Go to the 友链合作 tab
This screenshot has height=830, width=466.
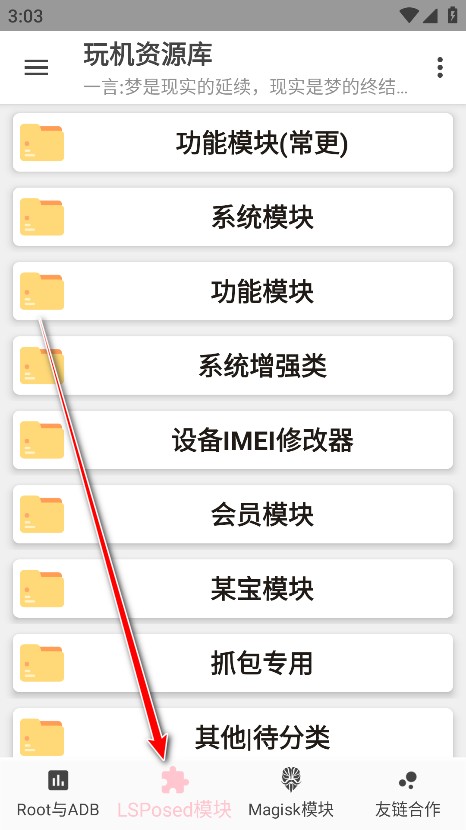click(x=408, y=793)
